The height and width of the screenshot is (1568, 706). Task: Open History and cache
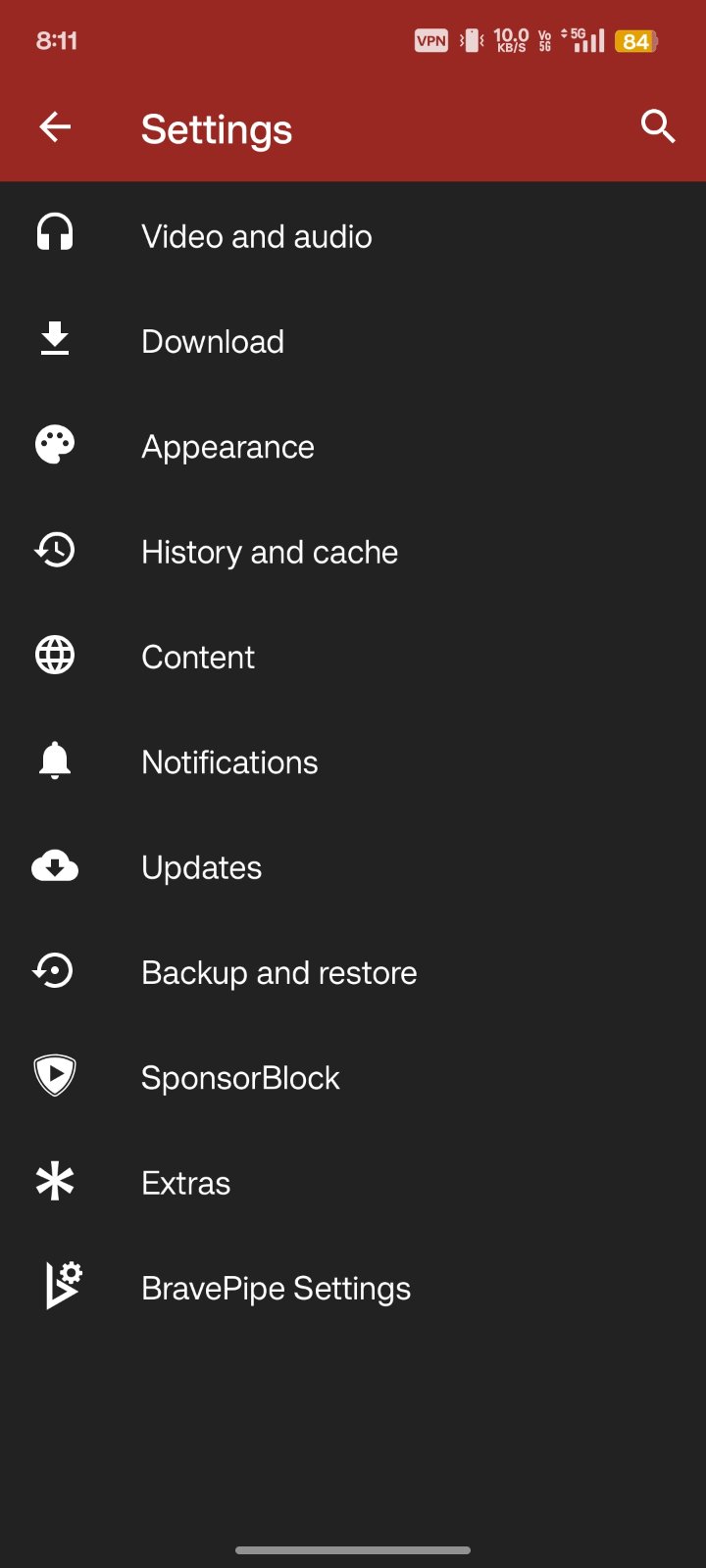[x=270, y=552]
